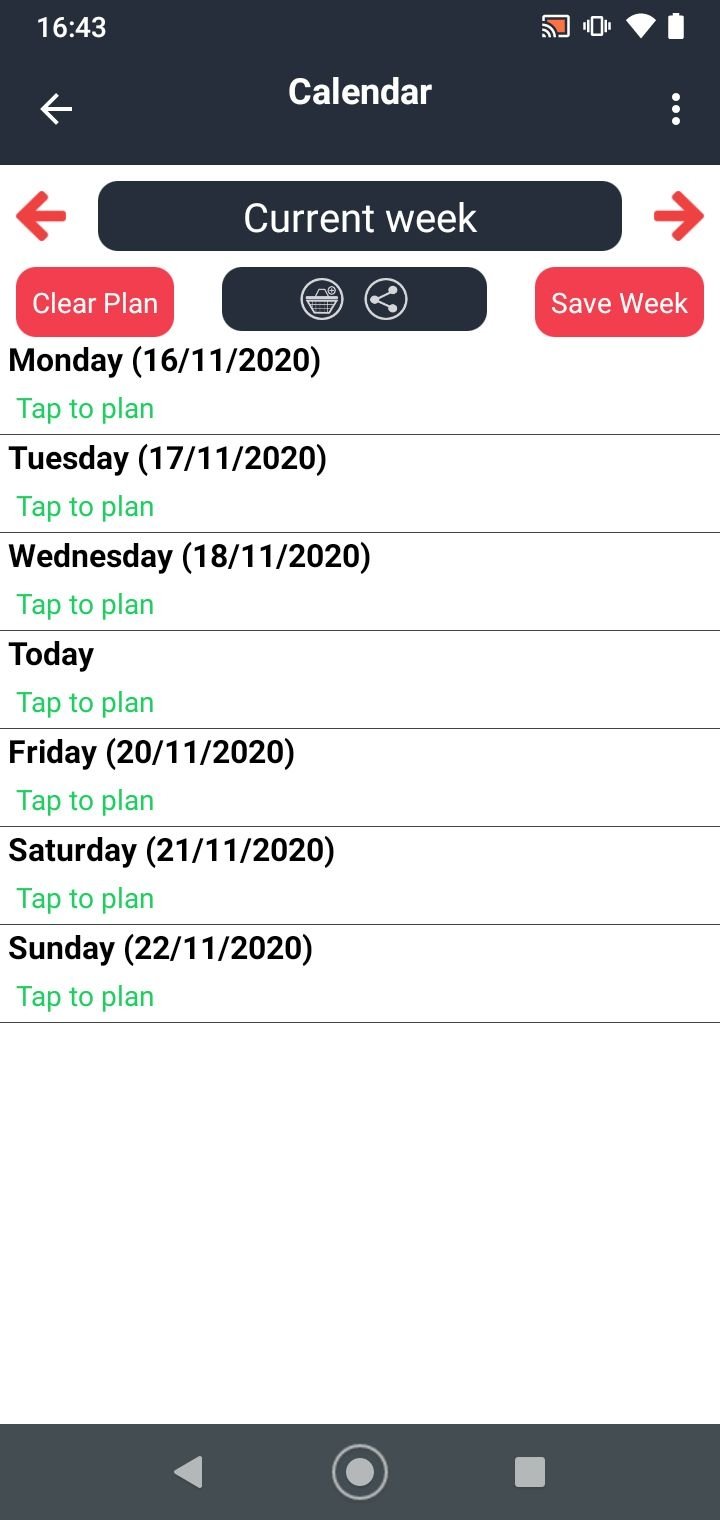The image size is (720, 1520).
Task: Plan a meal for Sunday 22/11/2020
Action: (x=85, y=996)
